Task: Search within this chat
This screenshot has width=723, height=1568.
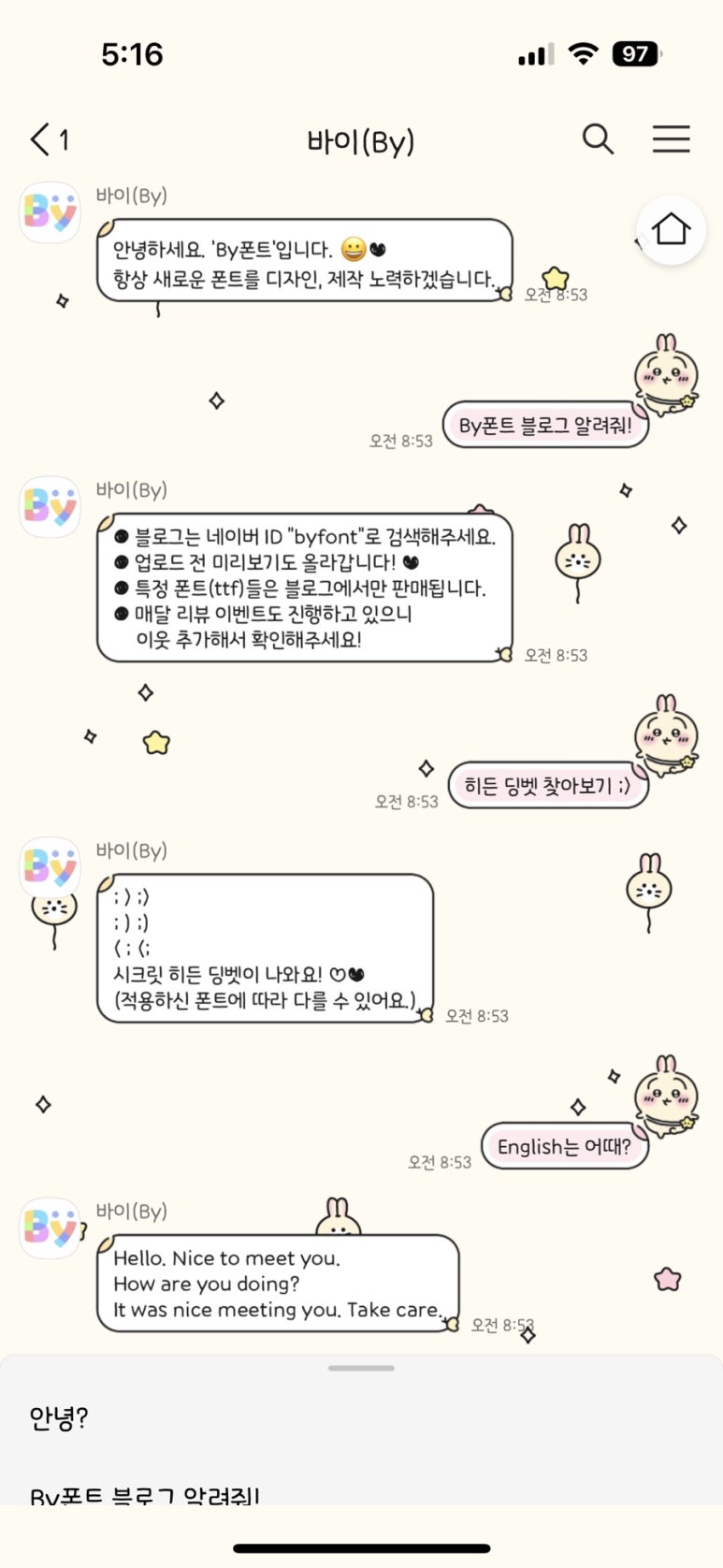Action: 598,139
